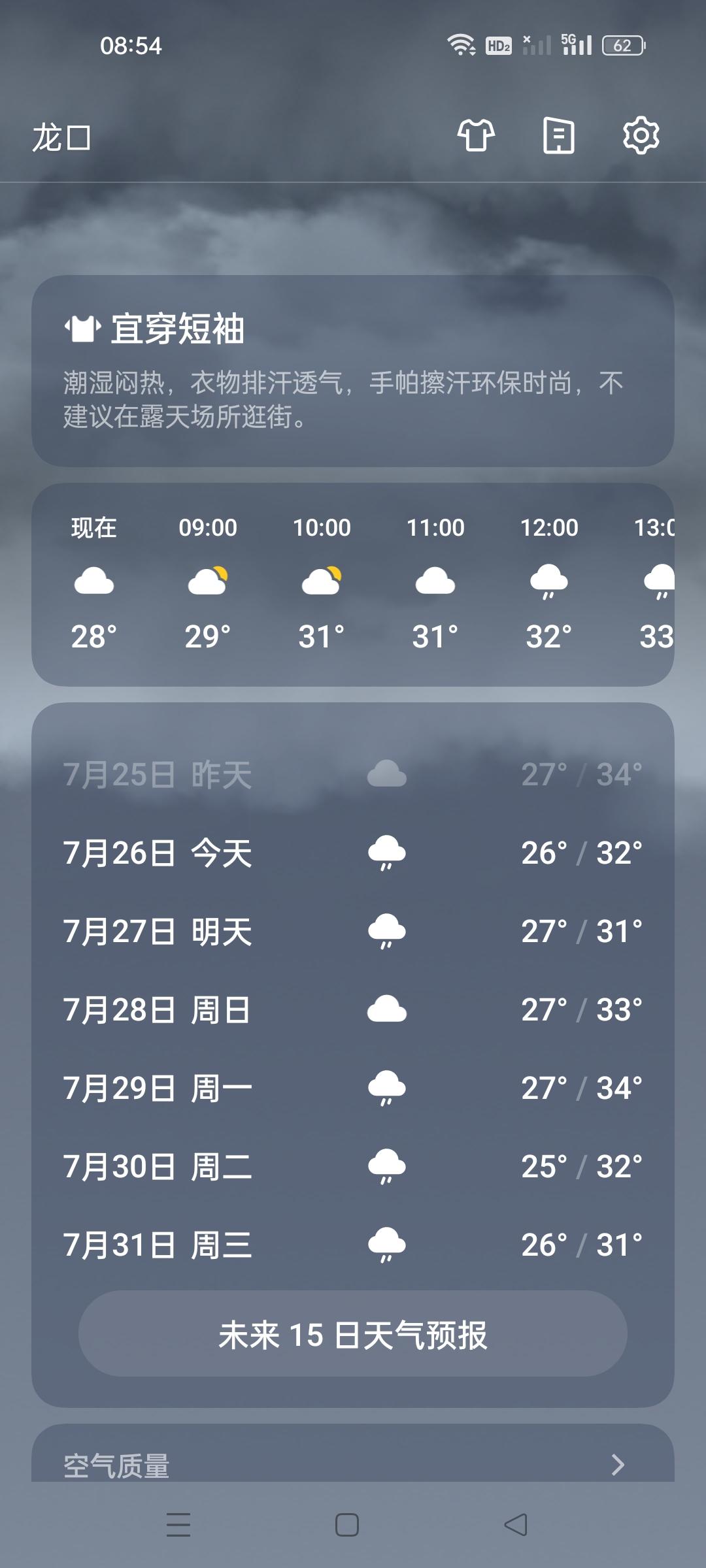Screen dimensions: 706x1568
Task: Open the 宜穿短袖 dressing advice card
Action: (353, 370)
